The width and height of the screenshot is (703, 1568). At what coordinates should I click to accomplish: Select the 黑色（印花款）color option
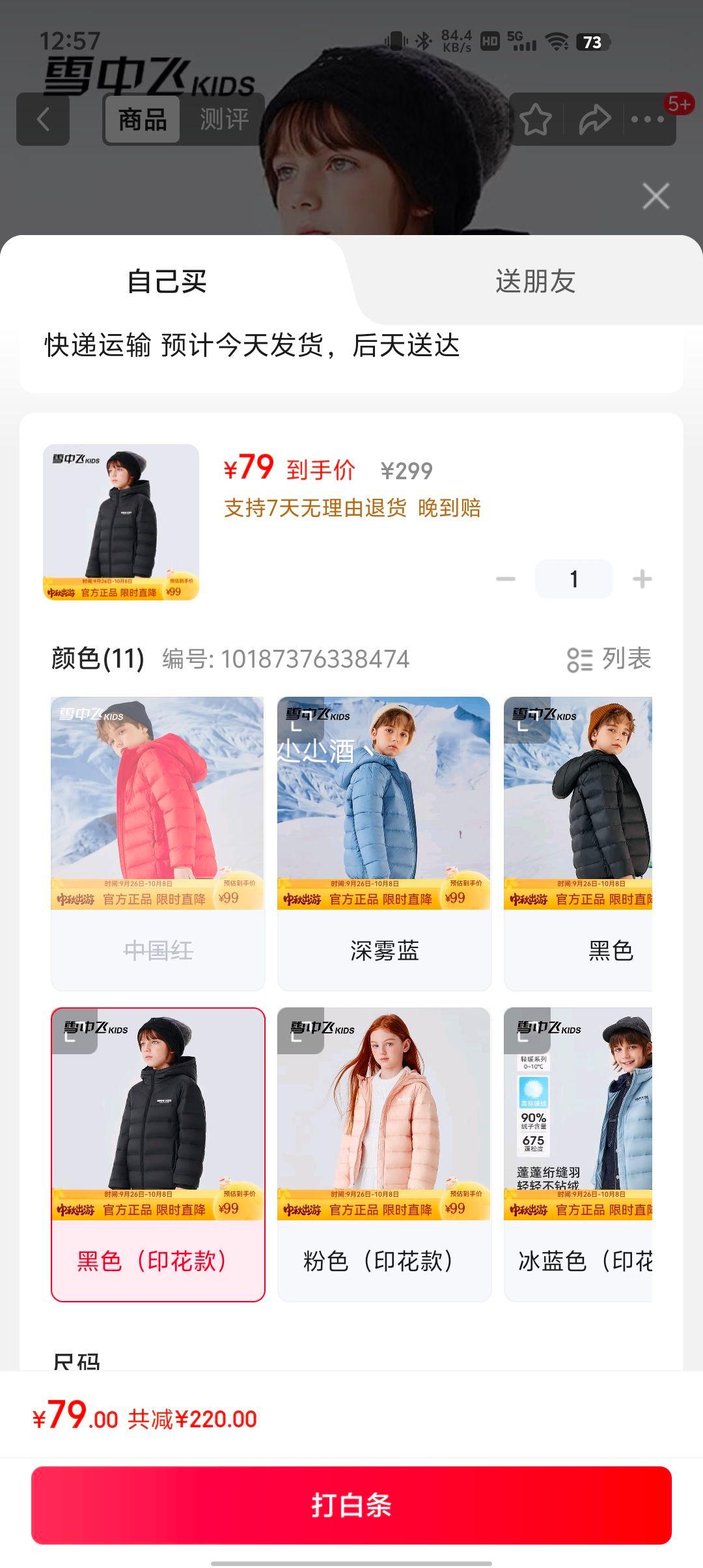point(158,1154)
